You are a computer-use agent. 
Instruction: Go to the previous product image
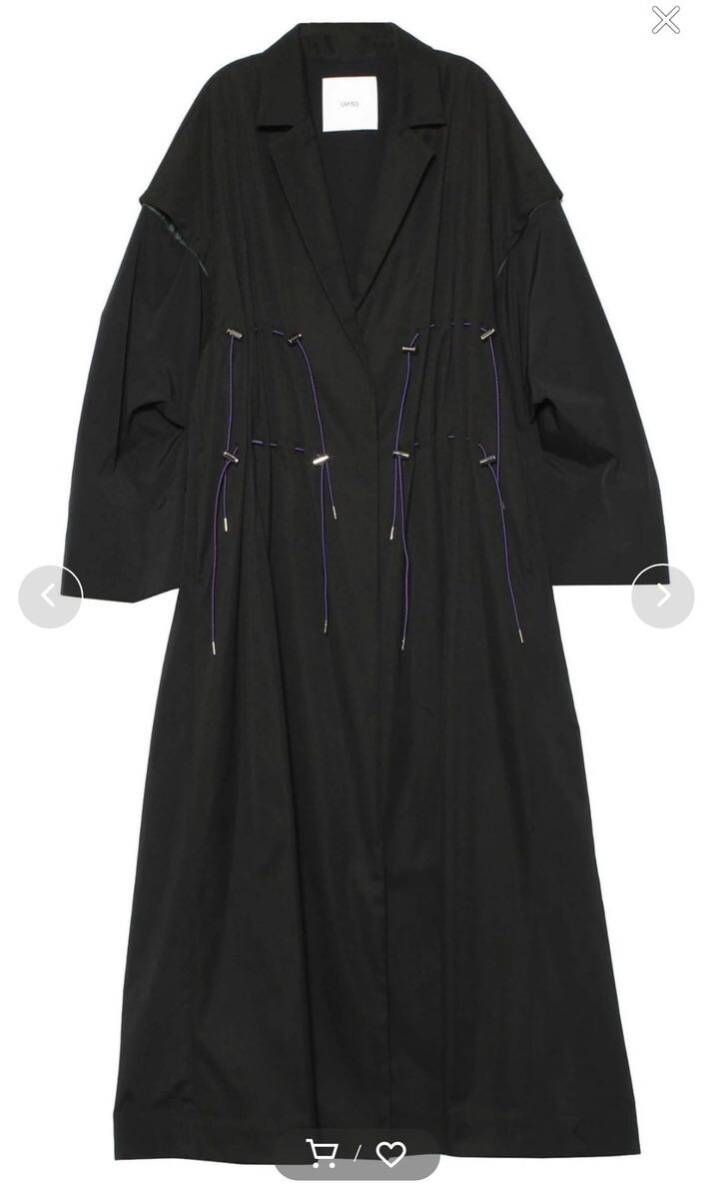click(x=50, y=597)
